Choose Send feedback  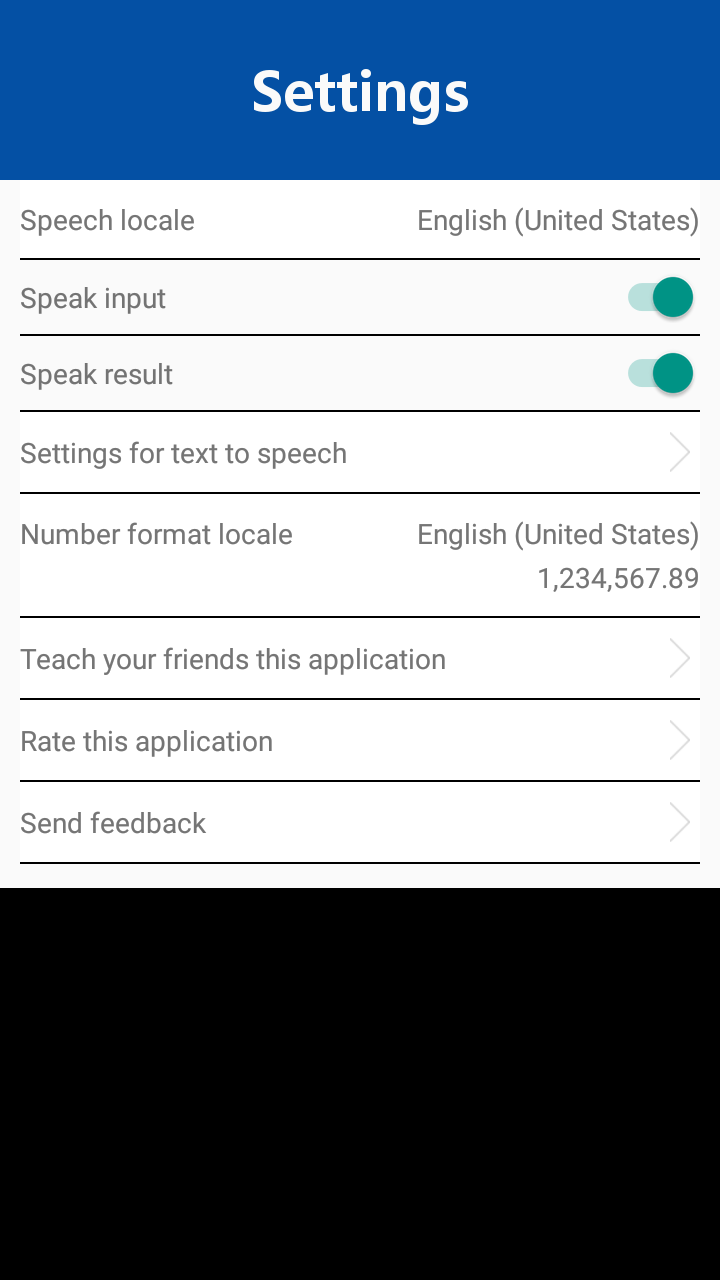(113, 822)
